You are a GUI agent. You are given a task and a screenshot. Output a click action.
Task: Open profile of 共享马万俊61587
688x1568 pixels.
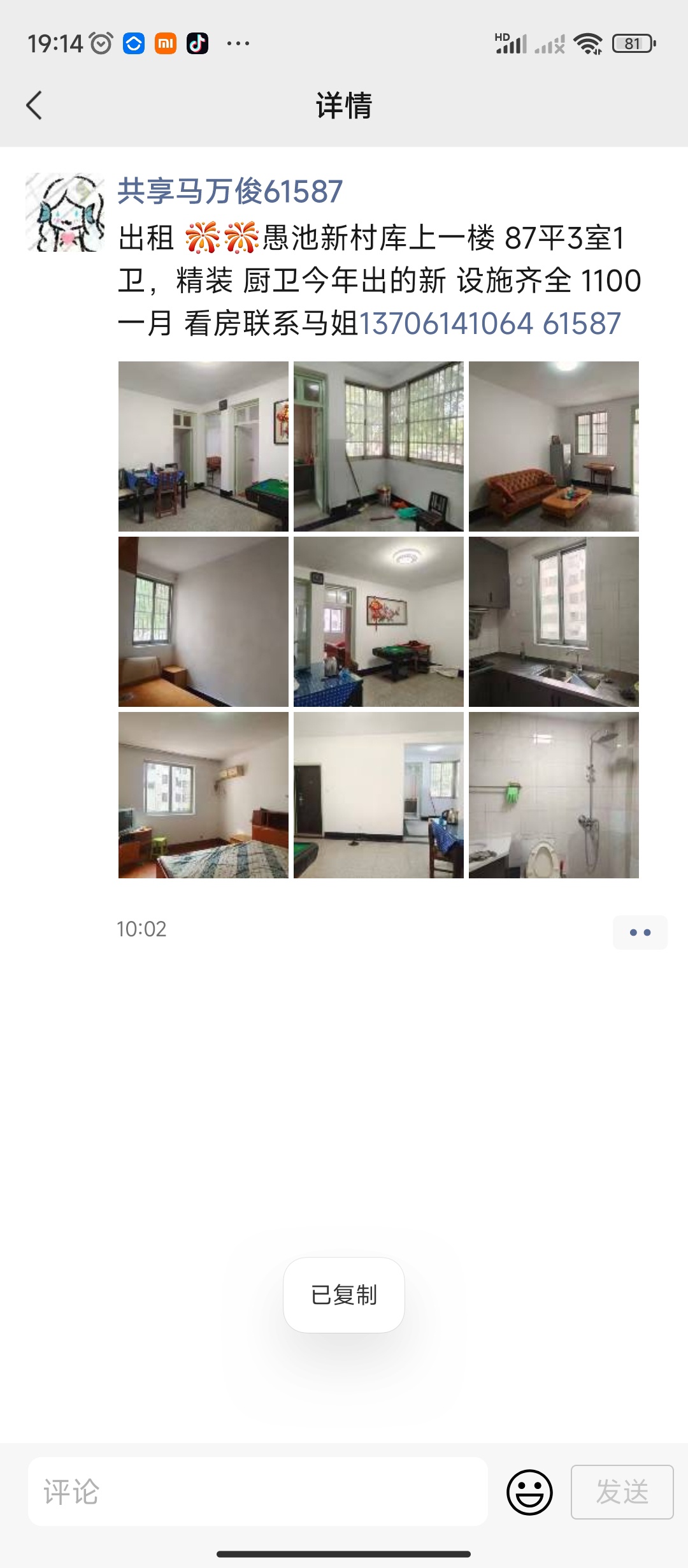tap(230, 191)
